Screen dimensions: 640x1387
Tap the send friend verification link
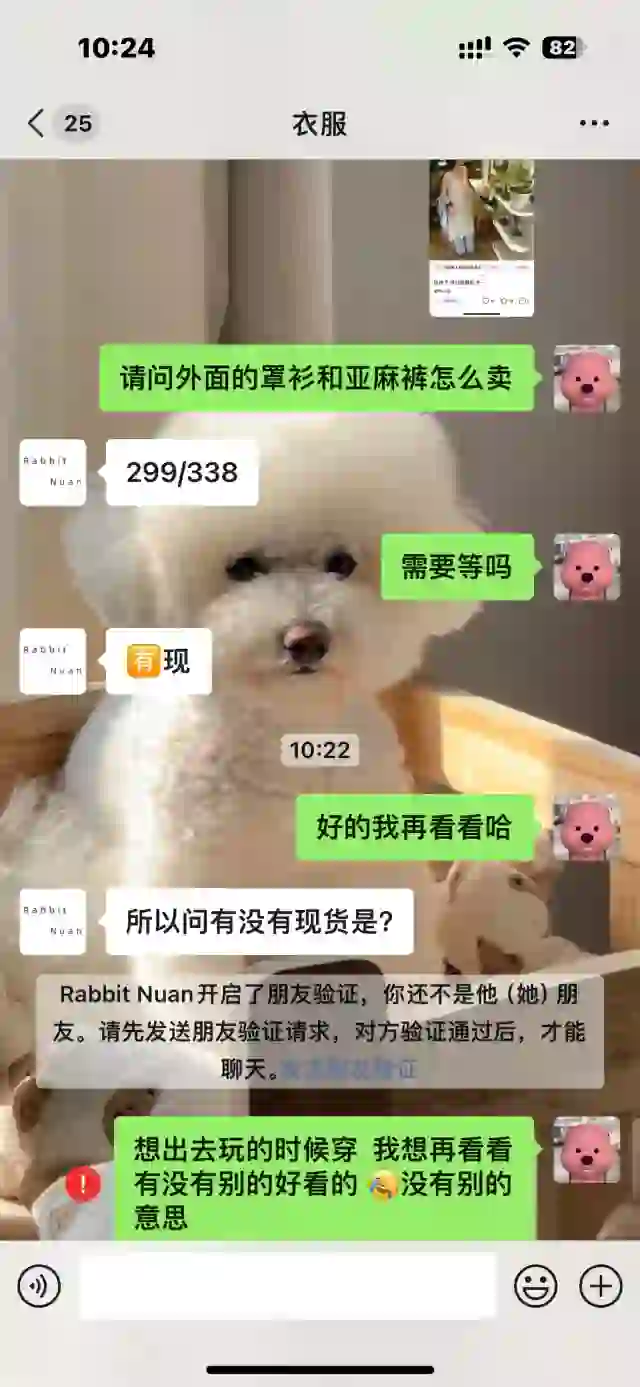[348, 1069]
